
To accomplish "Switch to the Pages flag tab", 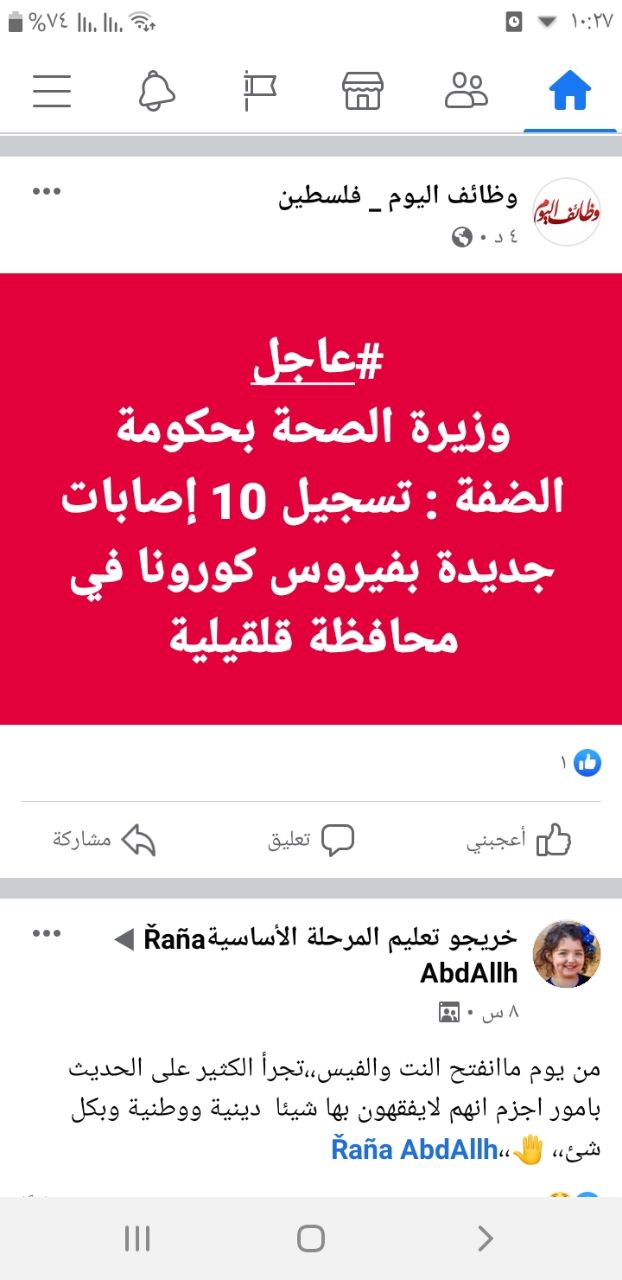I will click(x=259, y=91).
